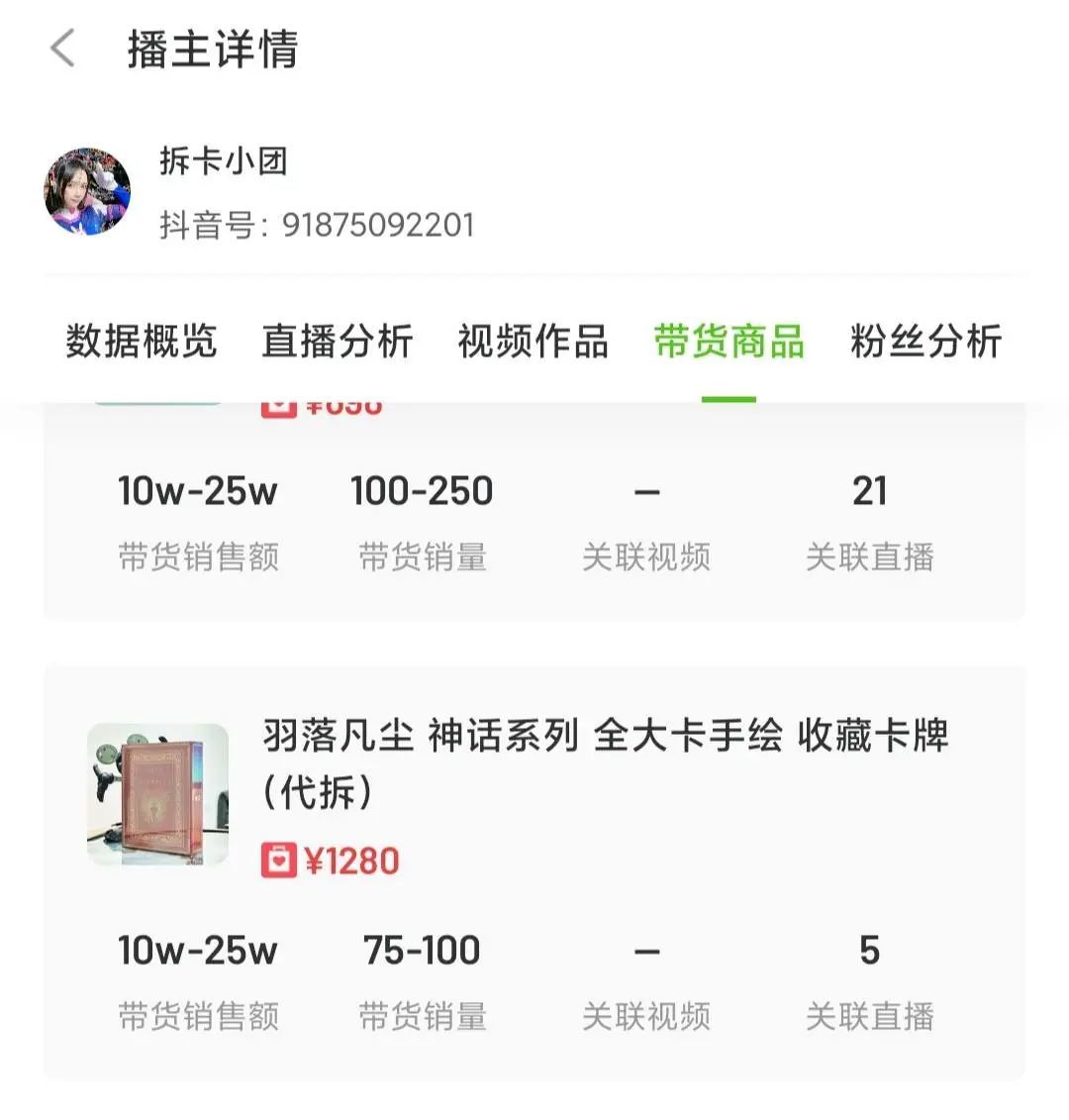
Task: Open the 直播分析 tab
Action: 337,342
